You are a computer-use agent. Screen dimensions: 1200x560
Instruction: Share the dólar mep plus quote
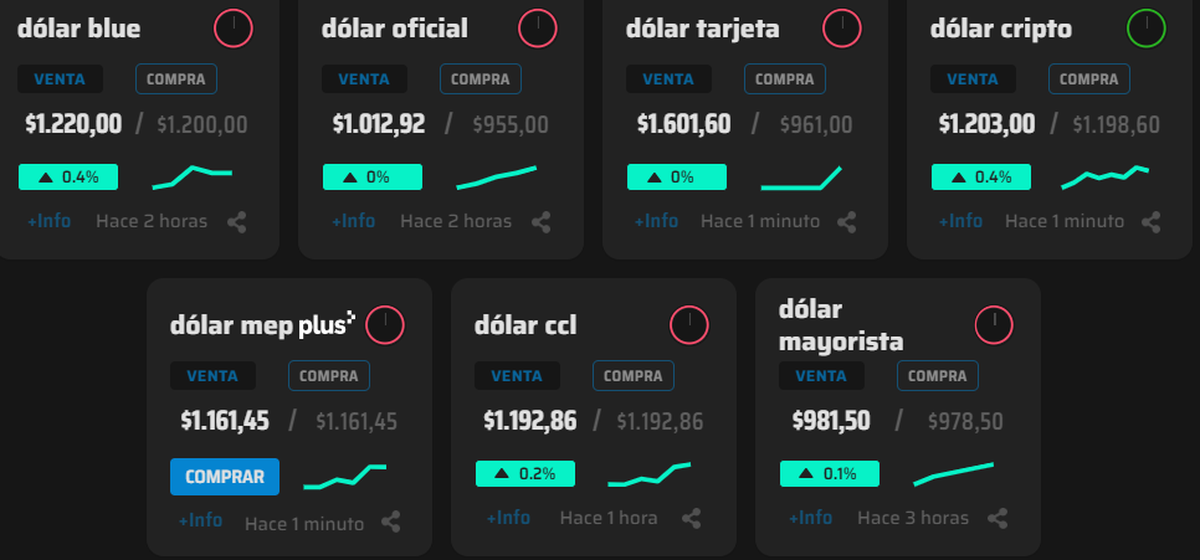[x=391, y=522]
